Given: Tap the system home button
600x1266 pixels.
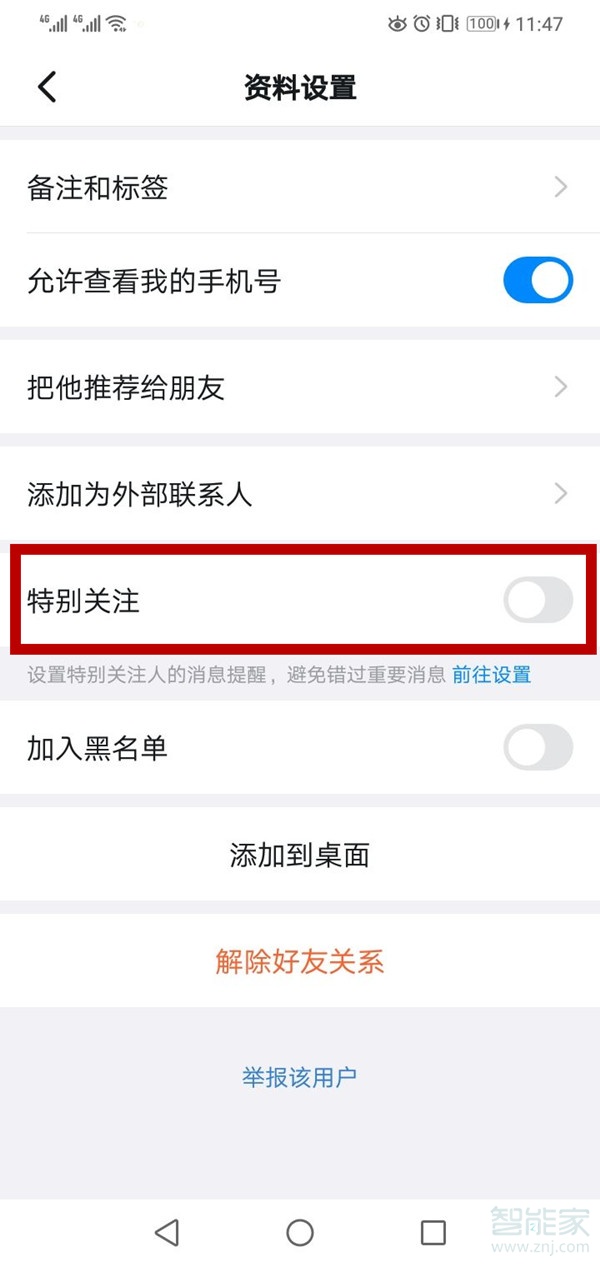Looking at the screenshot, I should coord(300,1232).
